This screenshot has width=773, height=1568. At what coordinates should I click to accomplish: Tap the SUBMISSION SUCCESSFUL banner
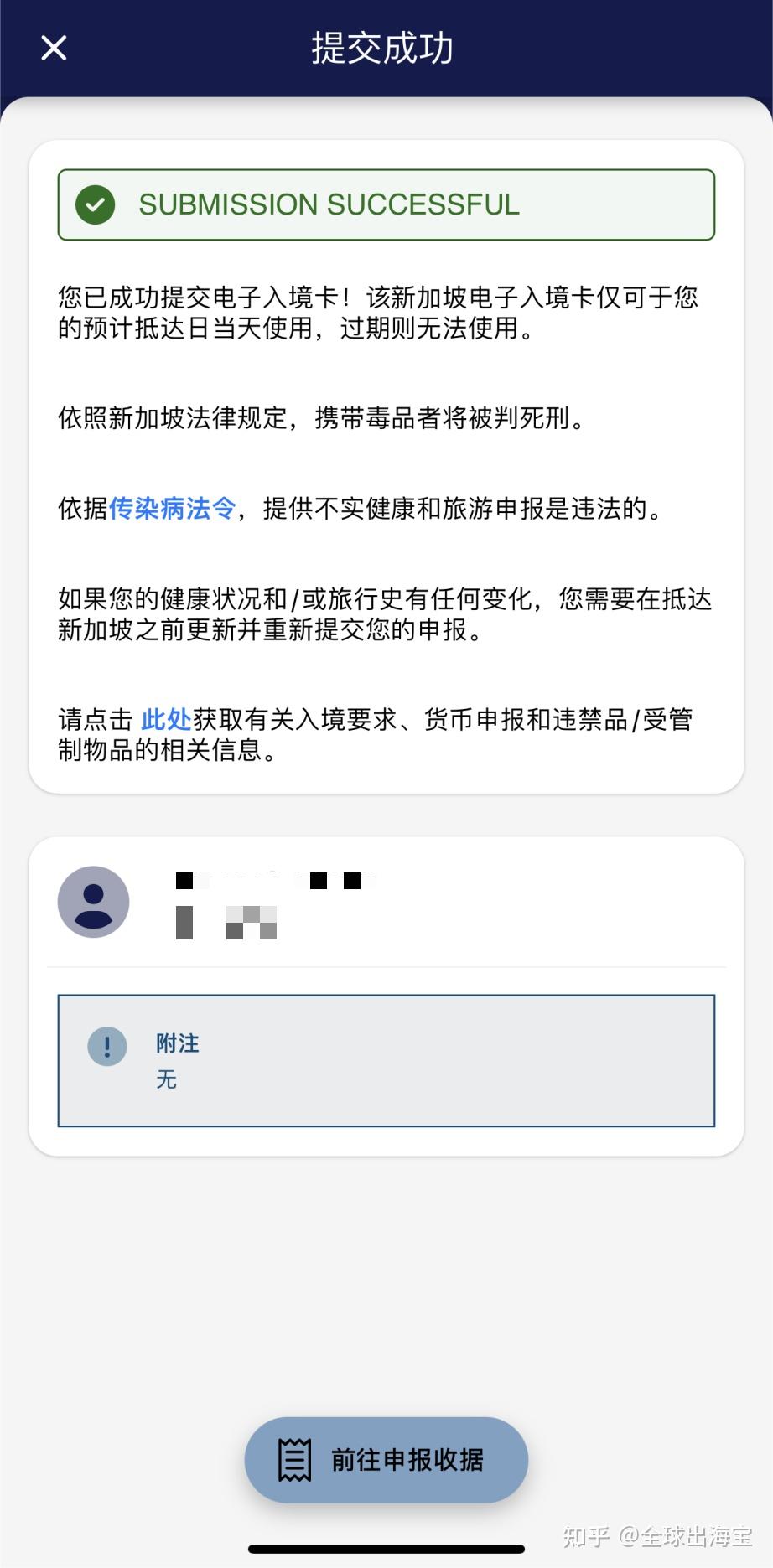point(386,204)
